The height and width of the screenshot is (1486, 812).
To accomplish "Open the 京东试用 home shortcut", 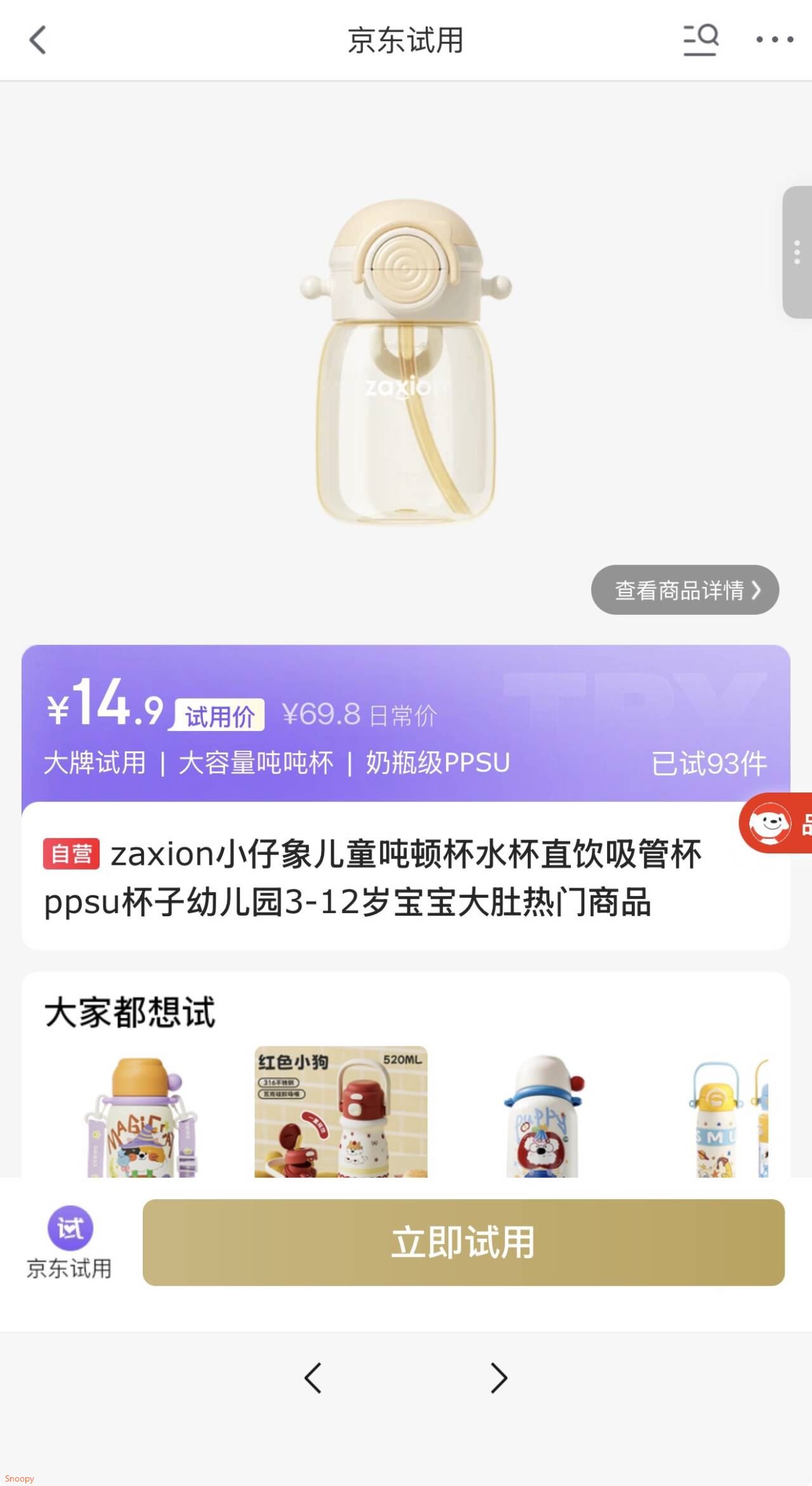I will [69, 1242].
